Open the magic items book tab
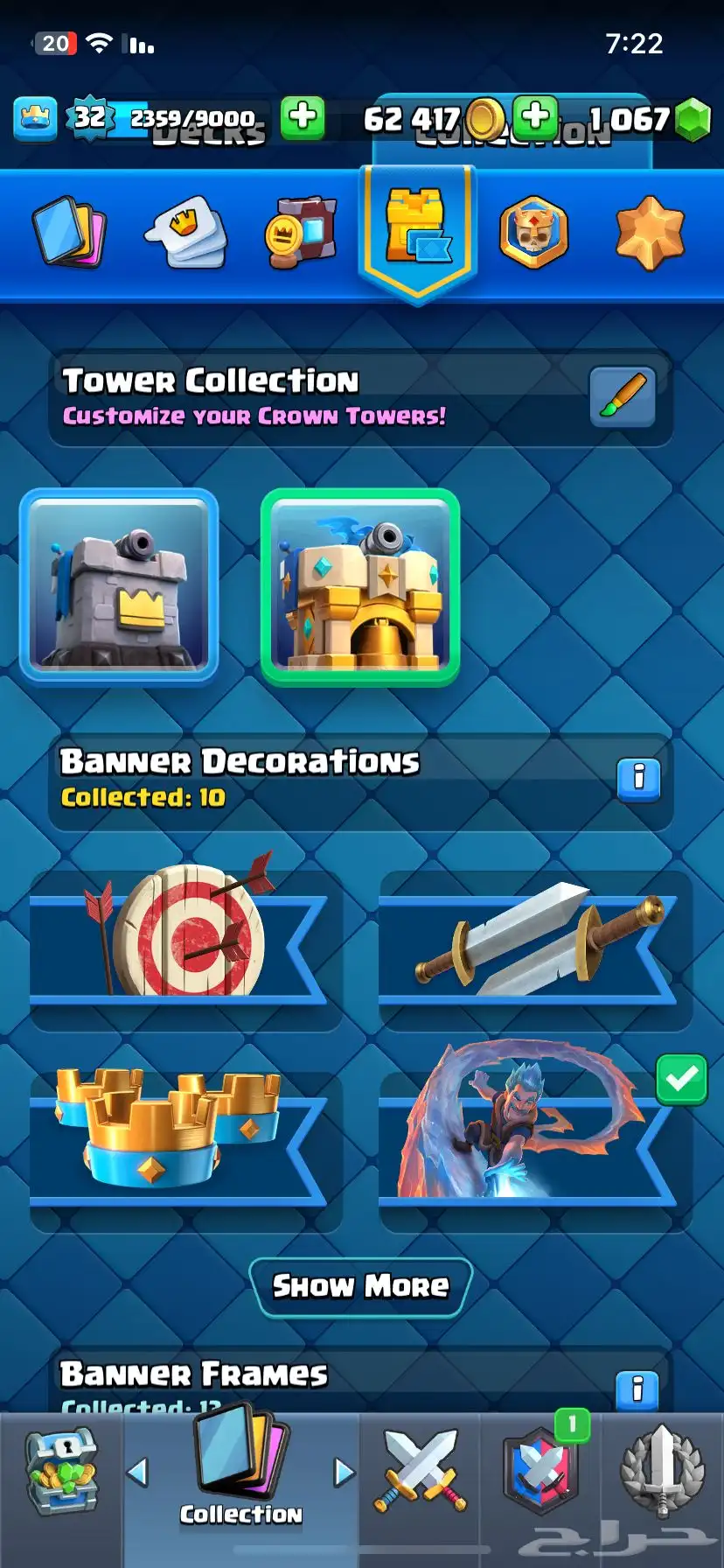Image resolution: width=724 pixels, height=1568 pixels. coord(301,233)
